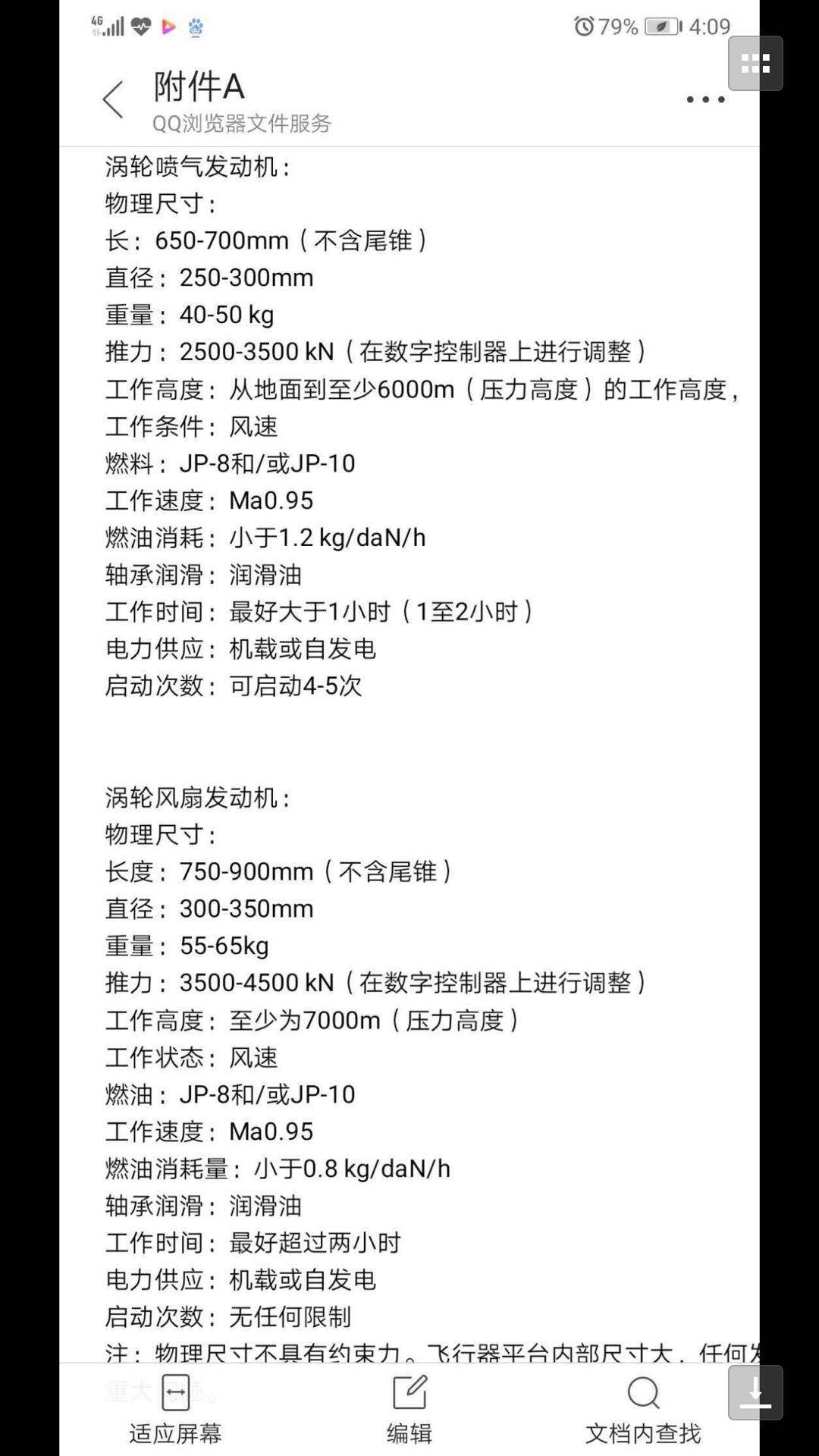Select 适应屏幕 fit-to-screen option
The width and height of the screenshot is (819, 1456).
175,1410
